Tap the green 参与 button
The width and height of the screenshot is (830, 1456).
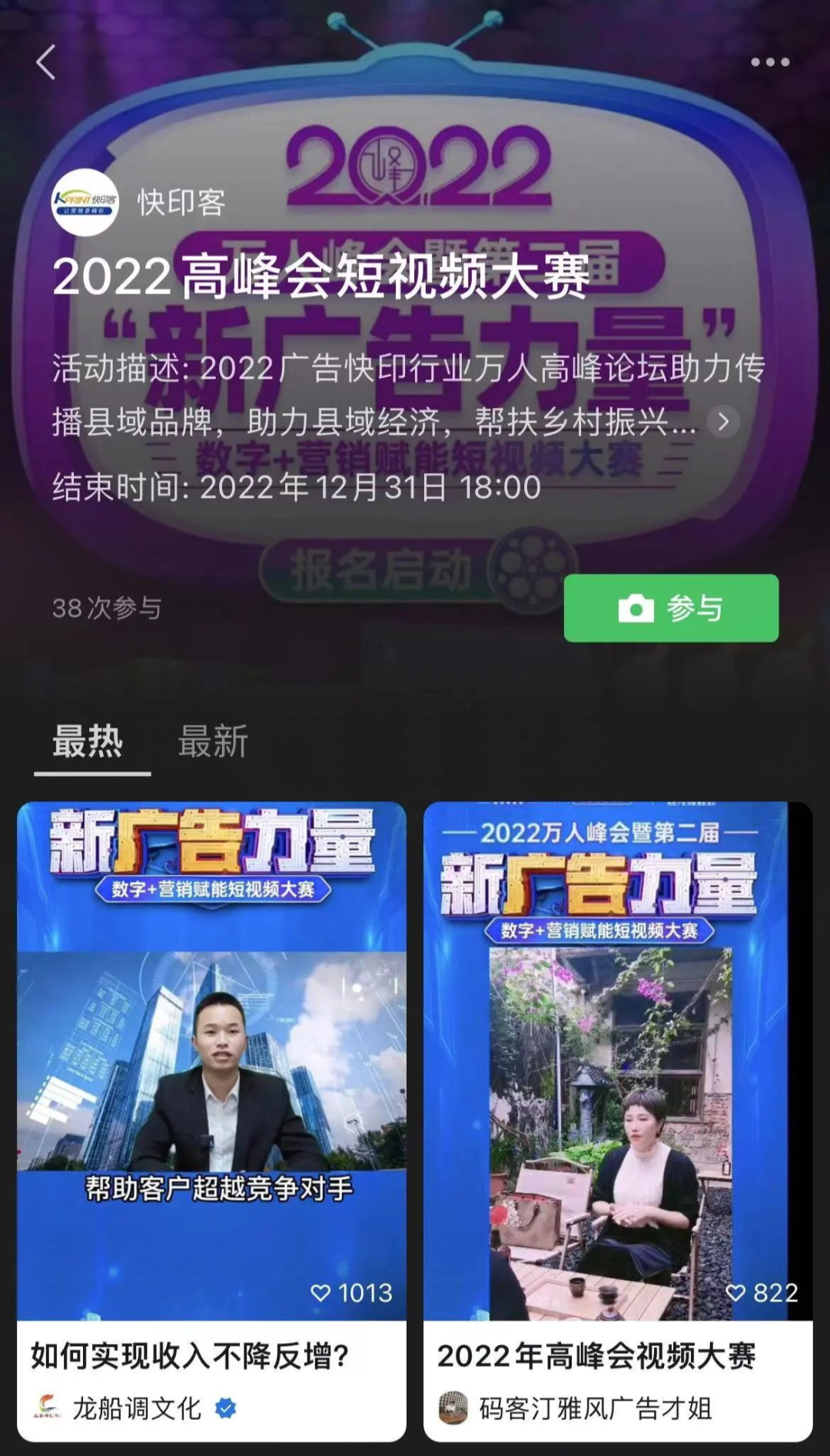click(671, 608)
